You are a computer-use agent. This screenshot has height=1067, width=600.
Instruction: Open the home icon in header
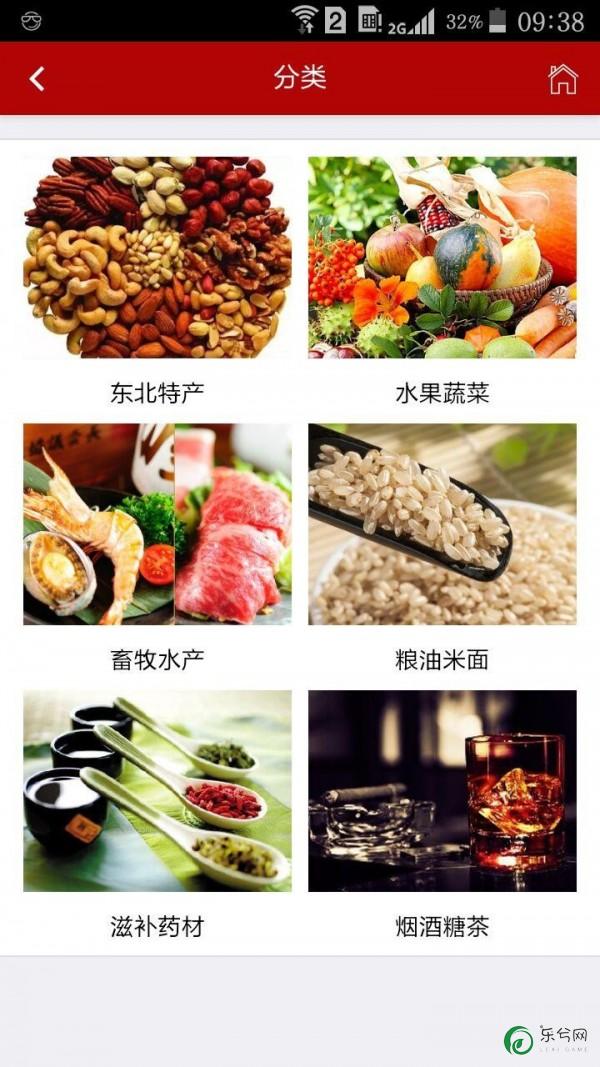(563, 79)
